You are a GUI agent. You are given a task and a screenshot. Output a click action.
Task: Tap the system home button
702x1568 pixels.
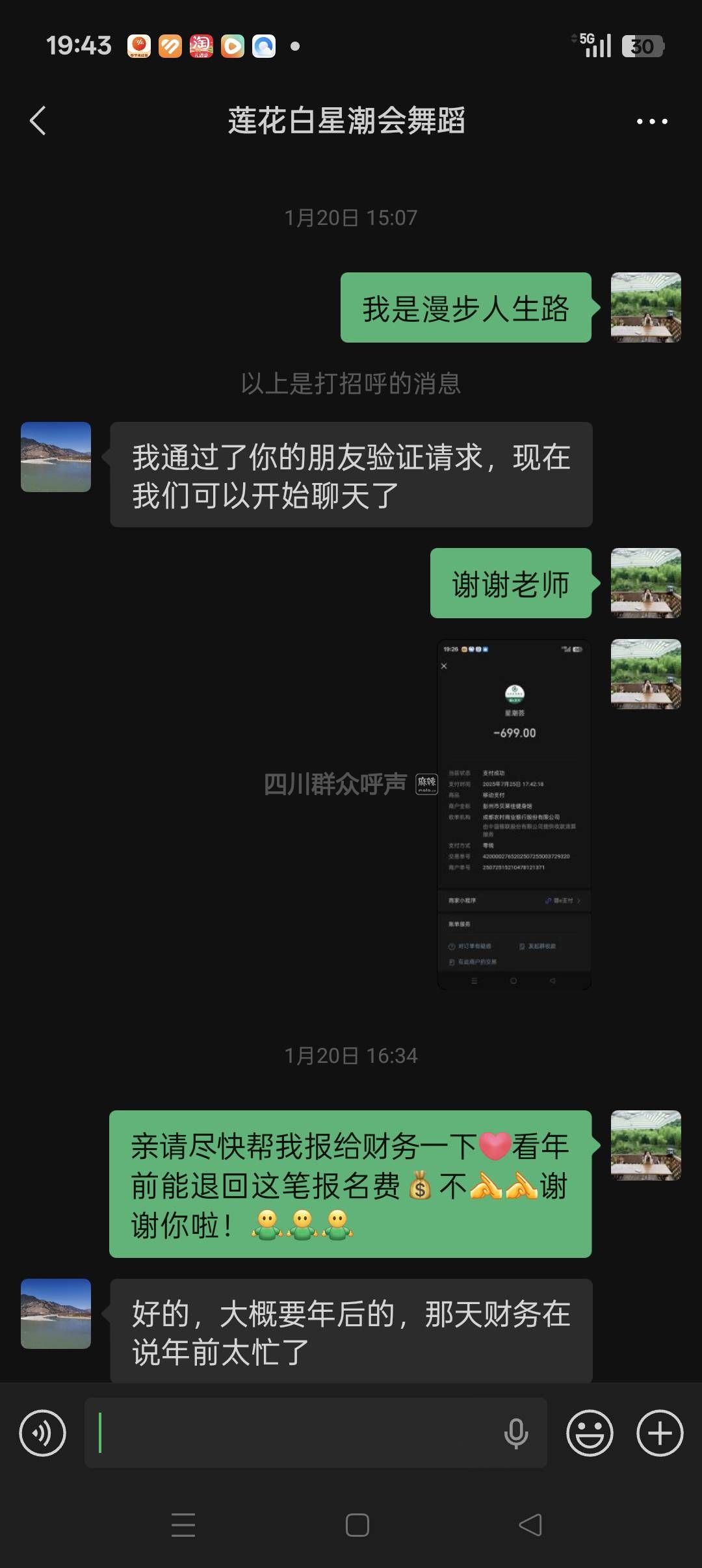[357, 1525]
